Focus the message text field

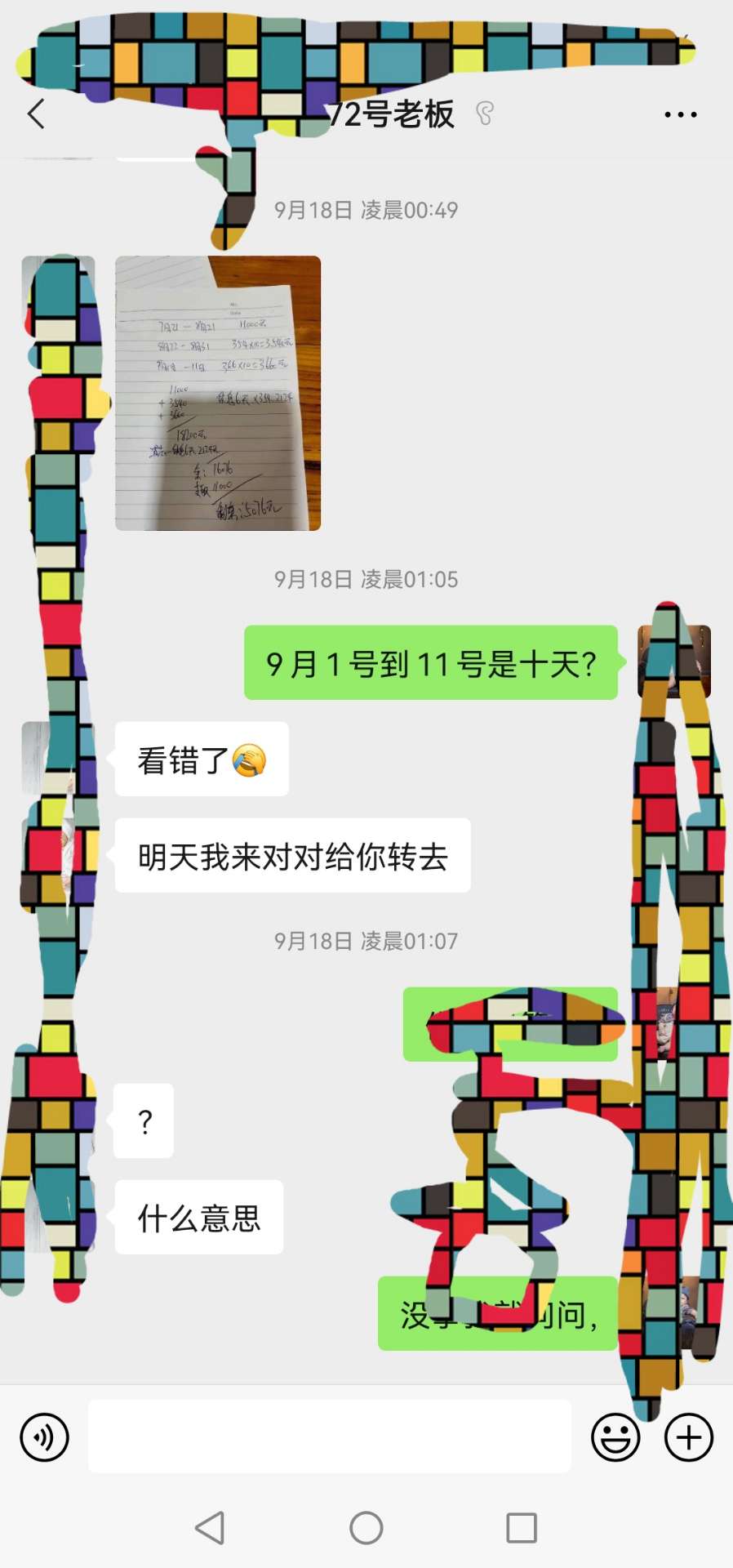(329, 1437)
